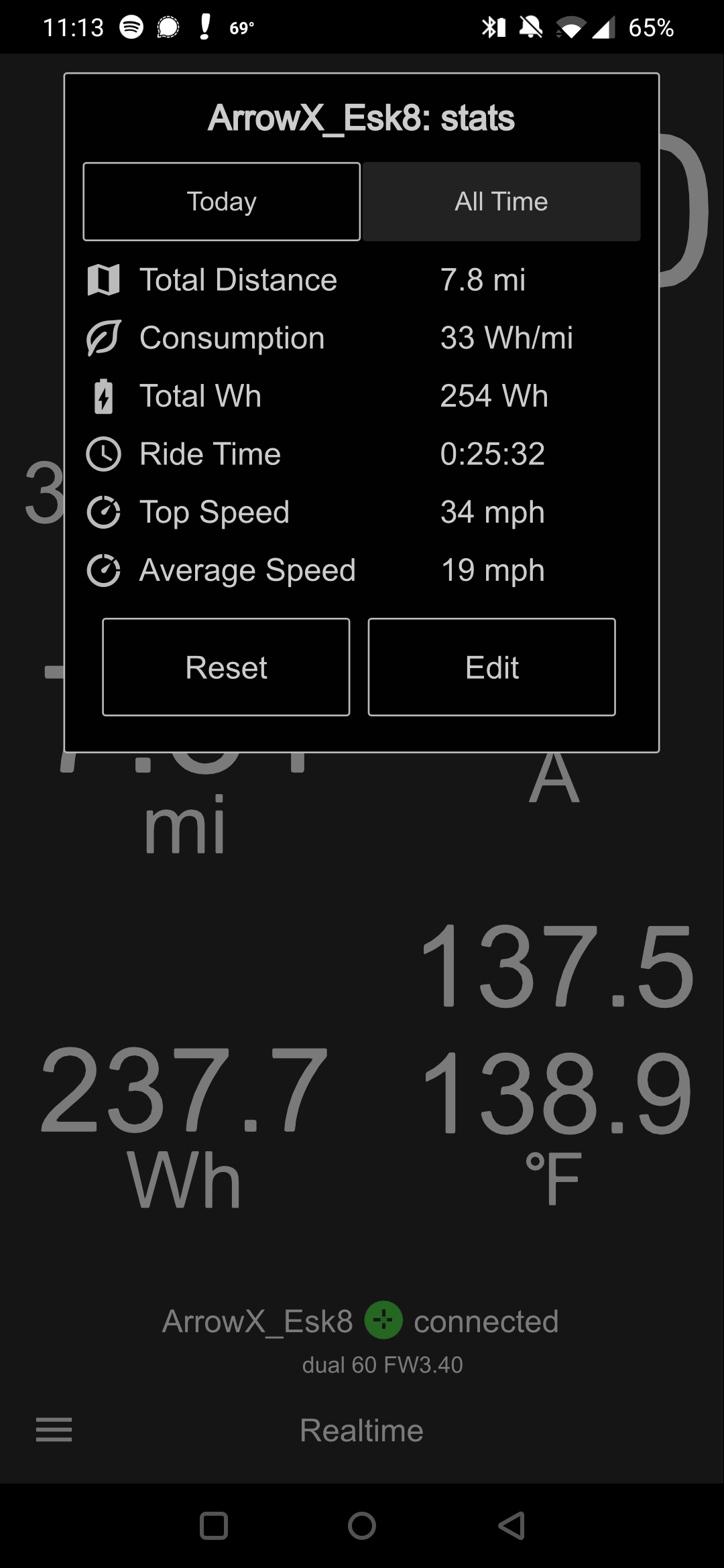Select the All Time stats tab

501,202
